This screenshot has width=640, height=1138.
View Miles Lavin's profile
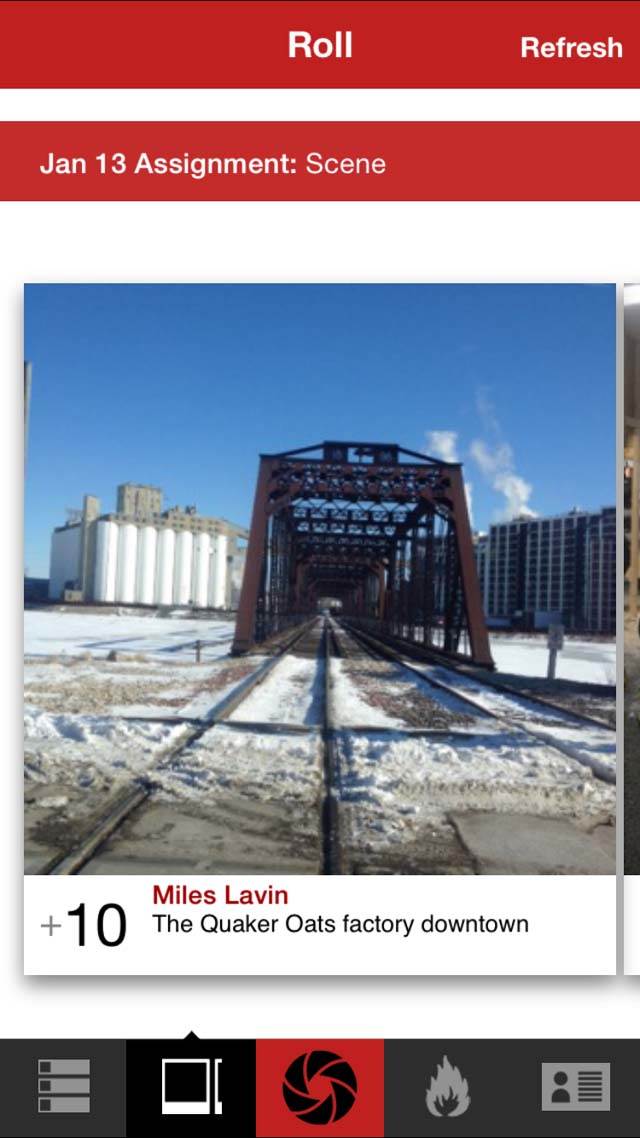220,895
